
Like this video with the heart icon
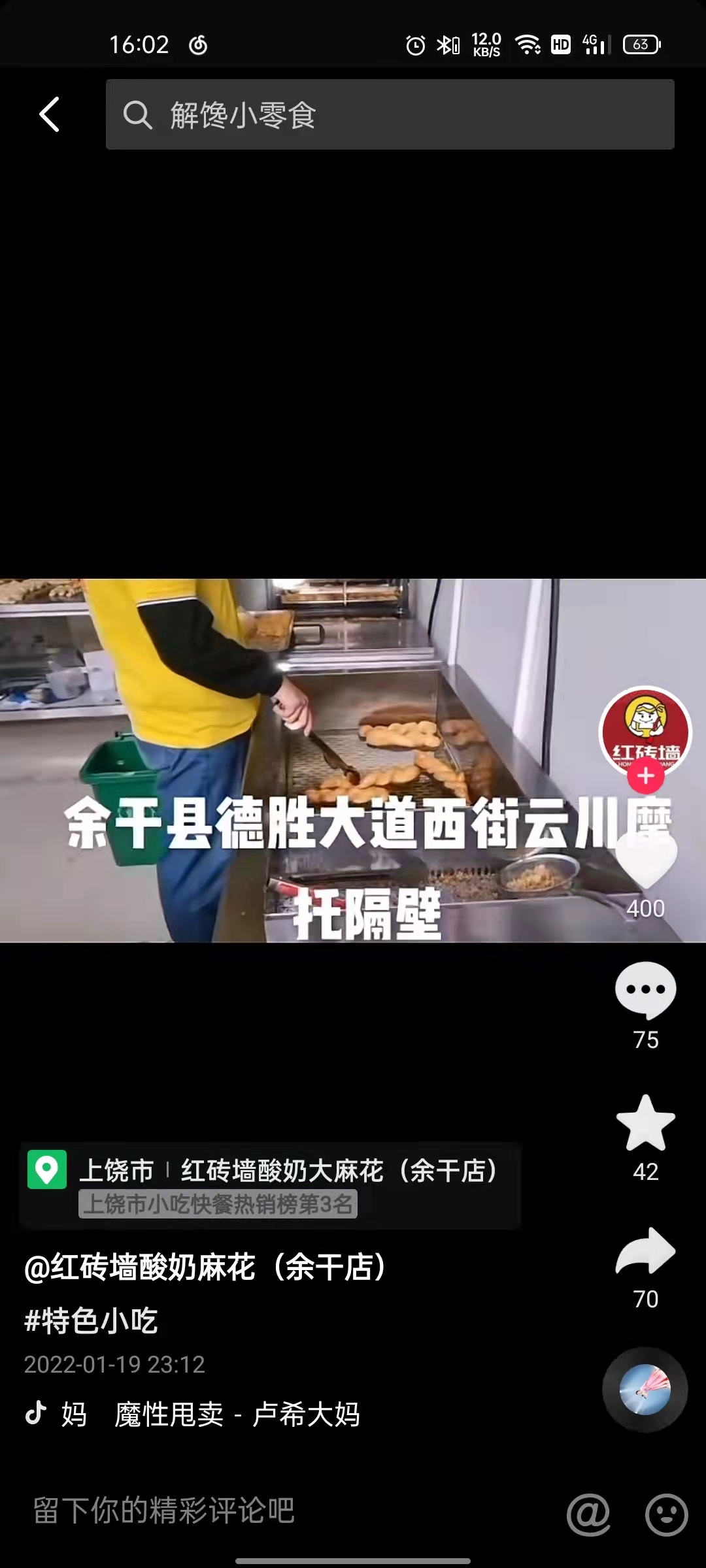tap(645, 862)
